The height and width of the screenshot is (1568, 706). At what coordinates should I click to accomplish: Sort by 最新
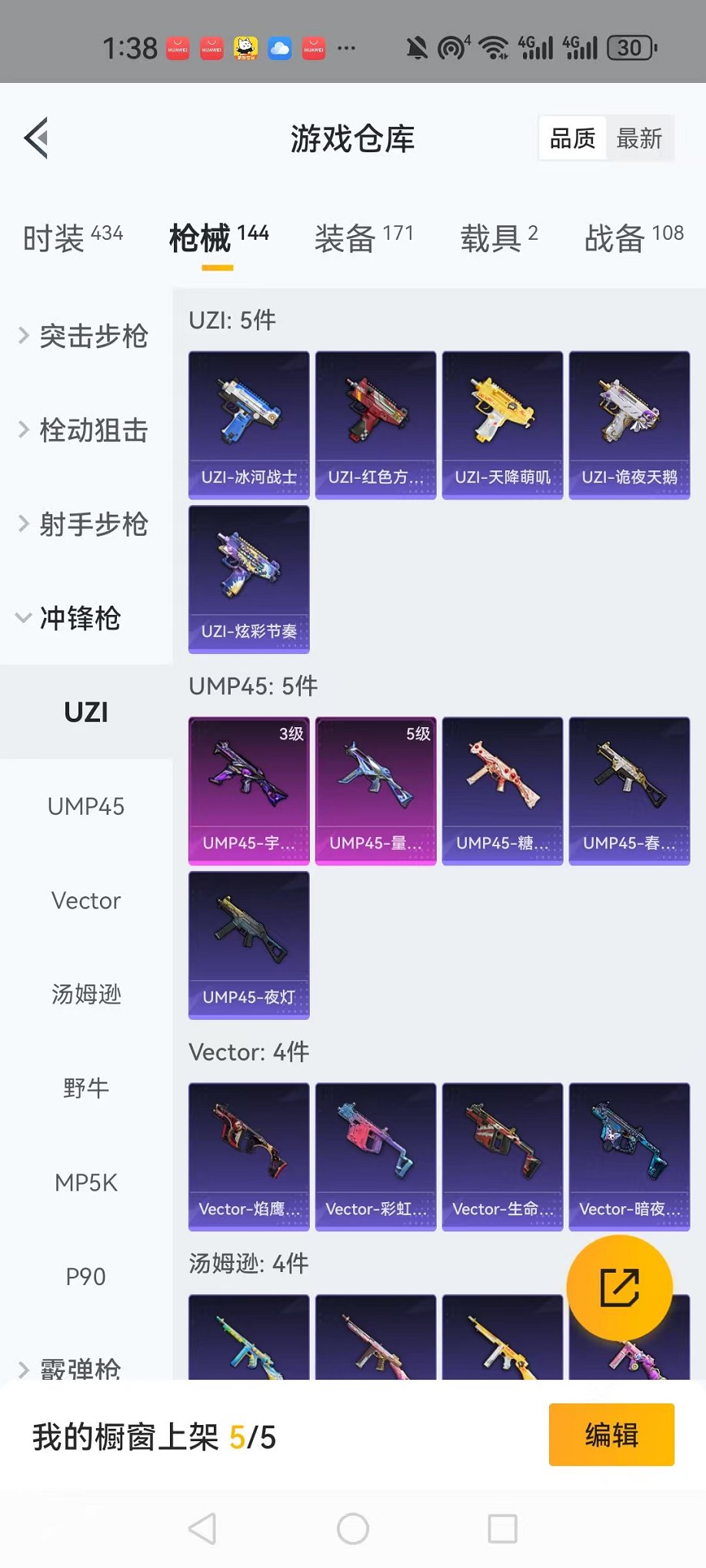pos(639,138)
